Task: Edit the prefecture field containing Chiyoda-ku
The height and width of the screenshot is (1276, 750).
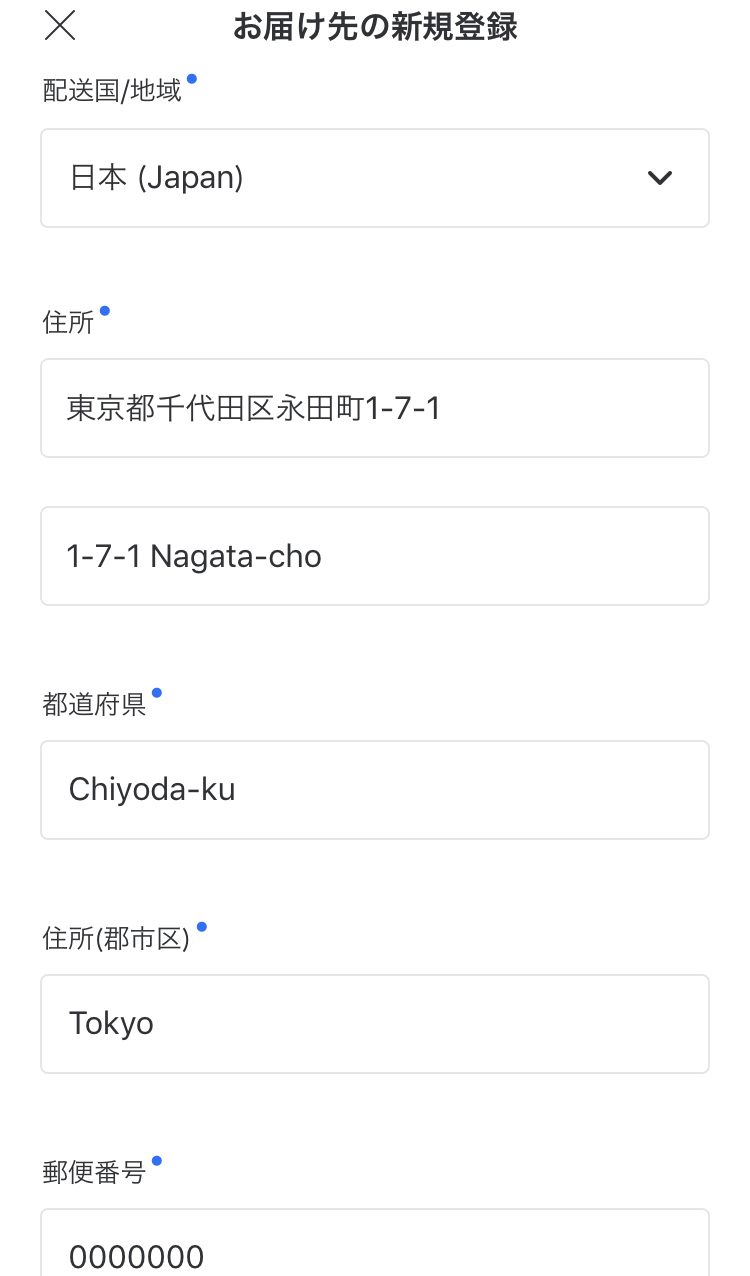Action: (x=375, y=790)
